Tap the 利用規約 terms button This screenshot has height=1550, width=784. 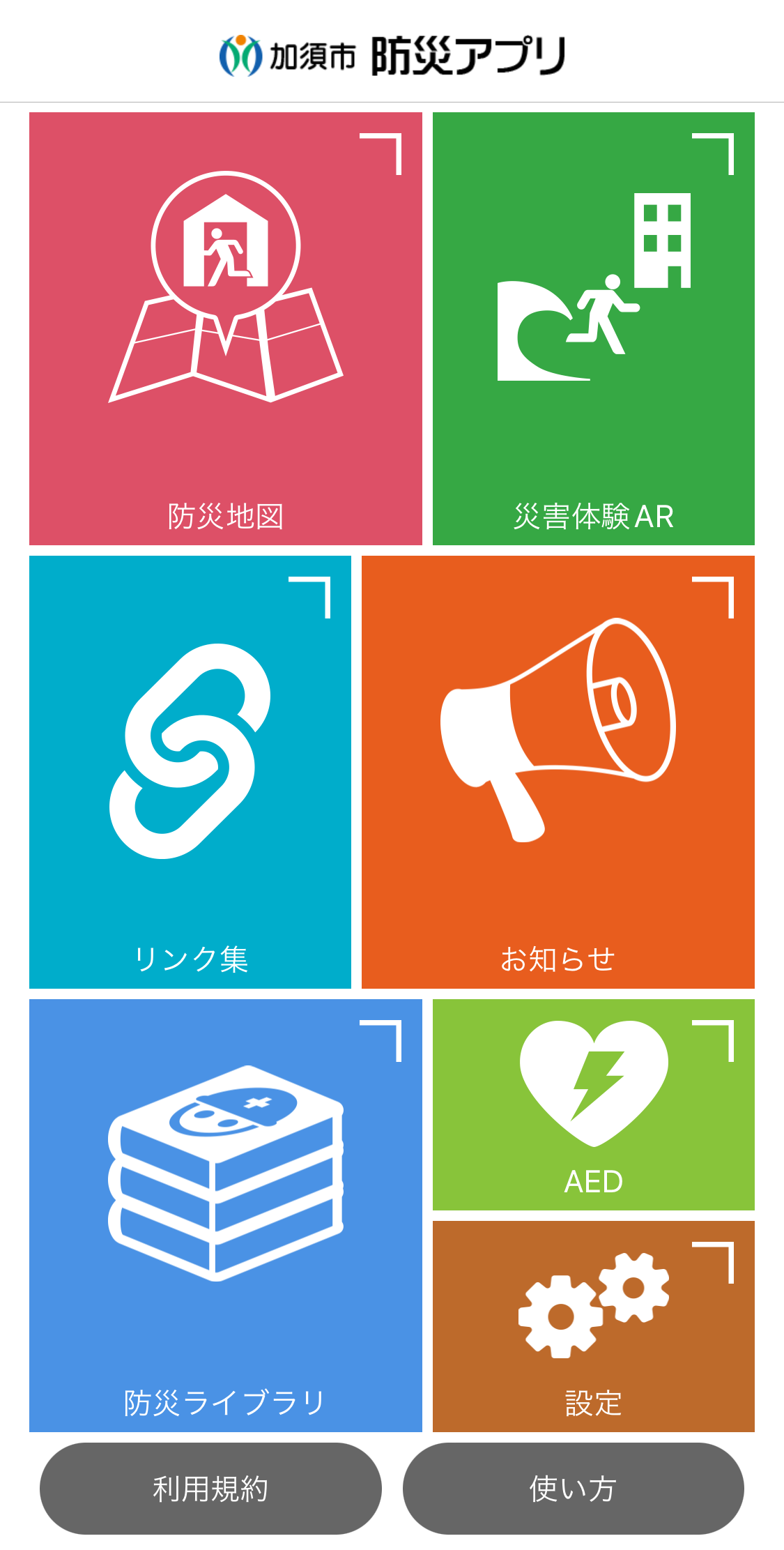[210, 1489]
